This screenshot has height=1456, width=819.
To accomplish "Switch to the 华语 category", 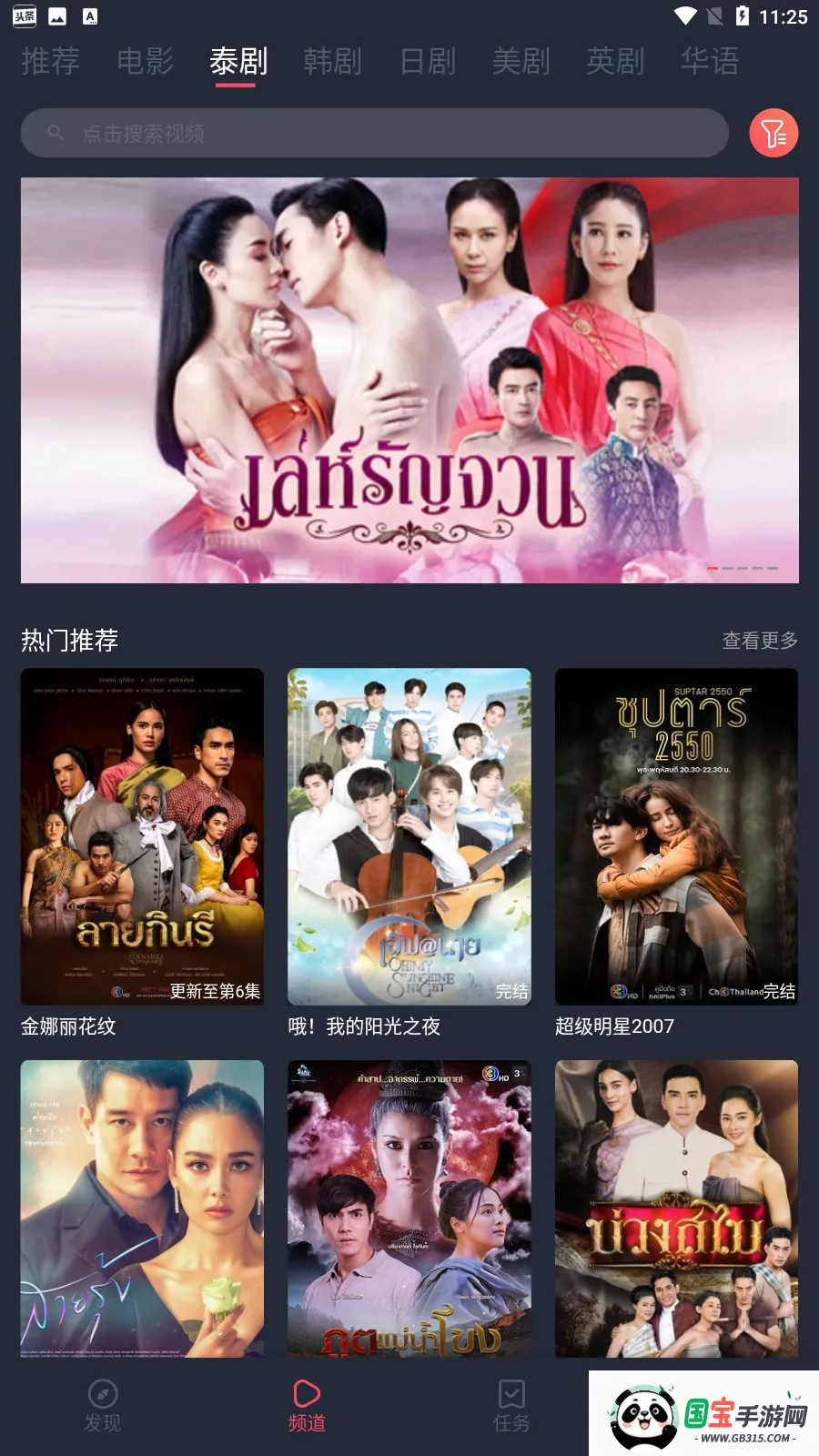I will pos(709,61).
